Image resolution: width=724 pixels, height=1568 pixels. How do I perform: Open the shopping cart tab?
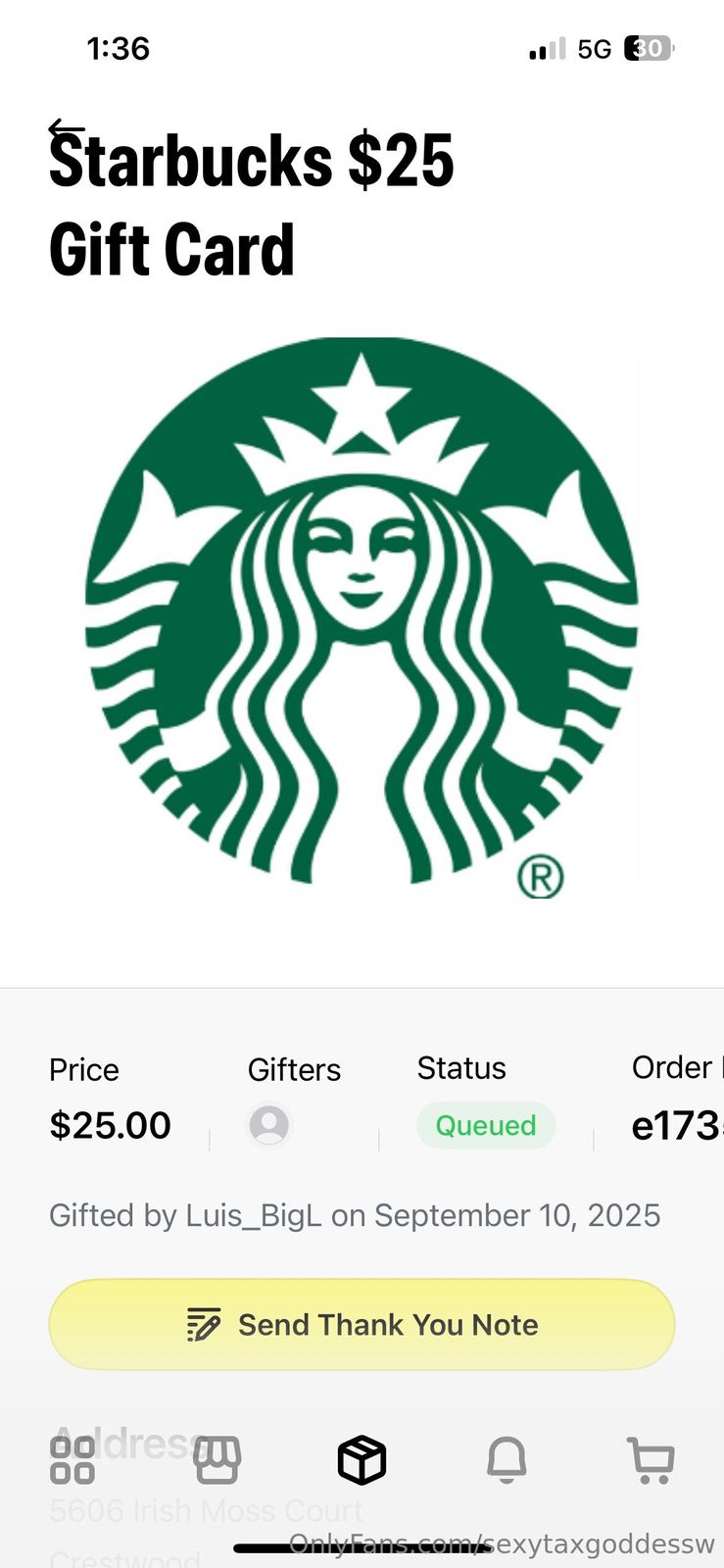pyautogui.click(x=651, y=1460)
